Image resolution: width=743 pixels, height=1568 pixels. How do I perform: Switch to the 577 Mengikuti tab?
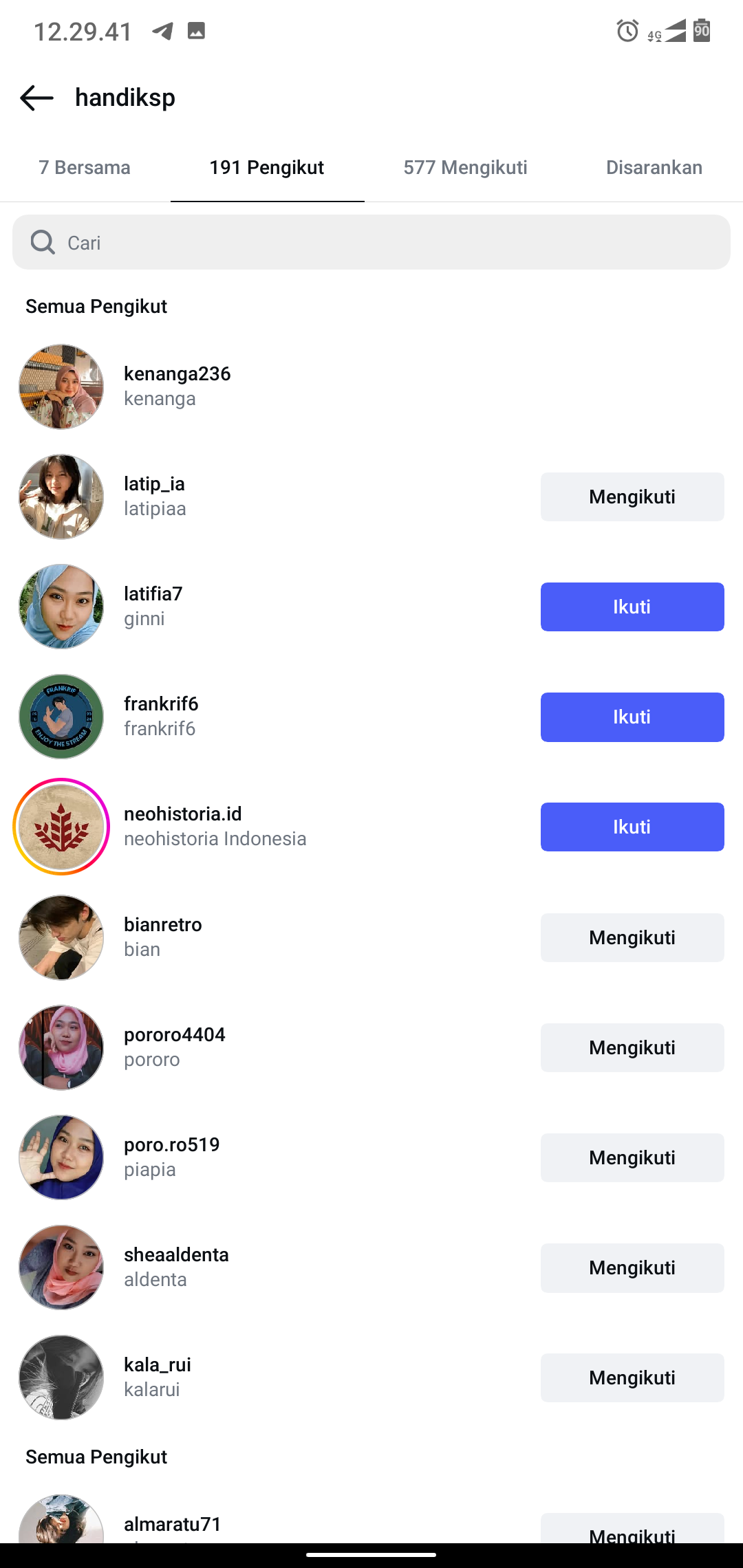click(465, 168)
